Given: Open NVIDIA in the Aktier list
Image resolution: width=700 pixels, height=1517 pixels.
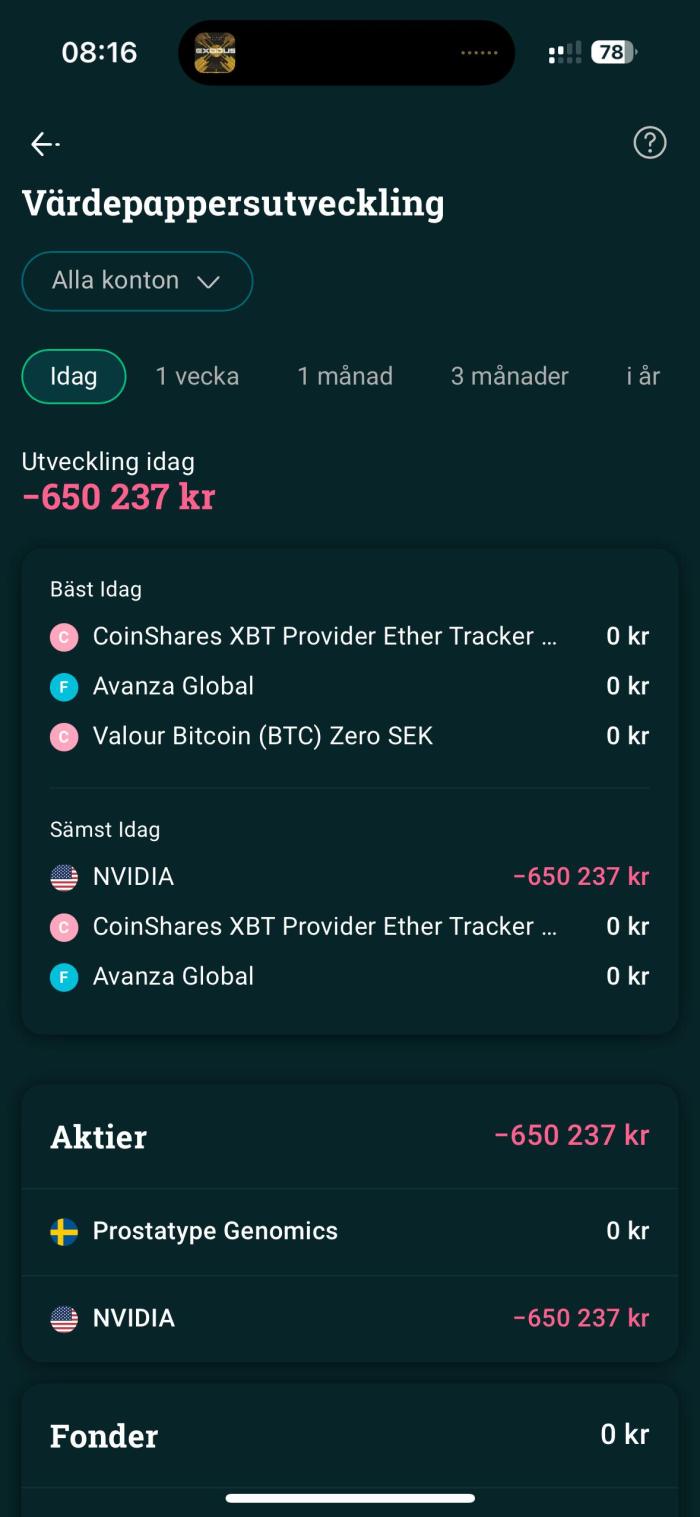Looking at the screenshot, I should pos(134,1318).
